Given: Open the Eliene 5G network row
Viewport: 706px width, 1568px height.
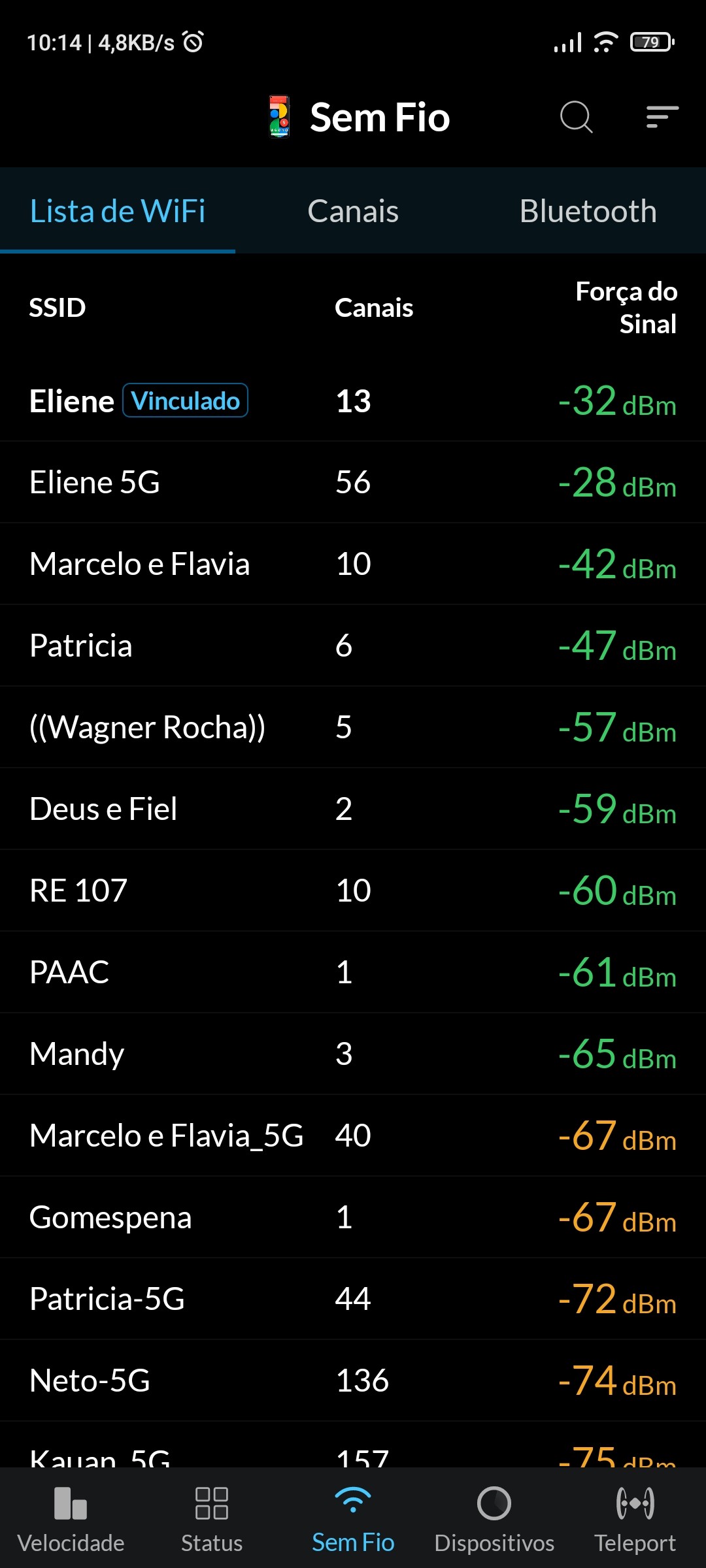Looking at the screenshot, I should coord(353,482).
